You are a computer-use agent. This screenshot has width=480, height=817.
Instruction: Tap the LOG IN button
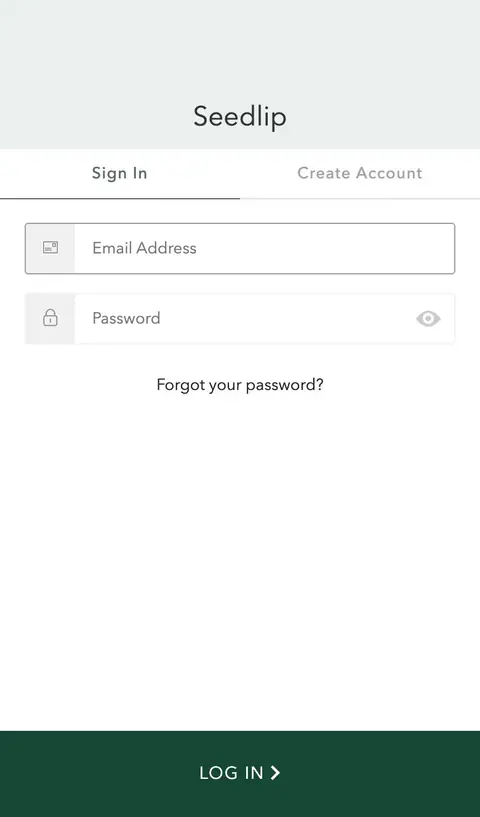click(x=240, y=773)
